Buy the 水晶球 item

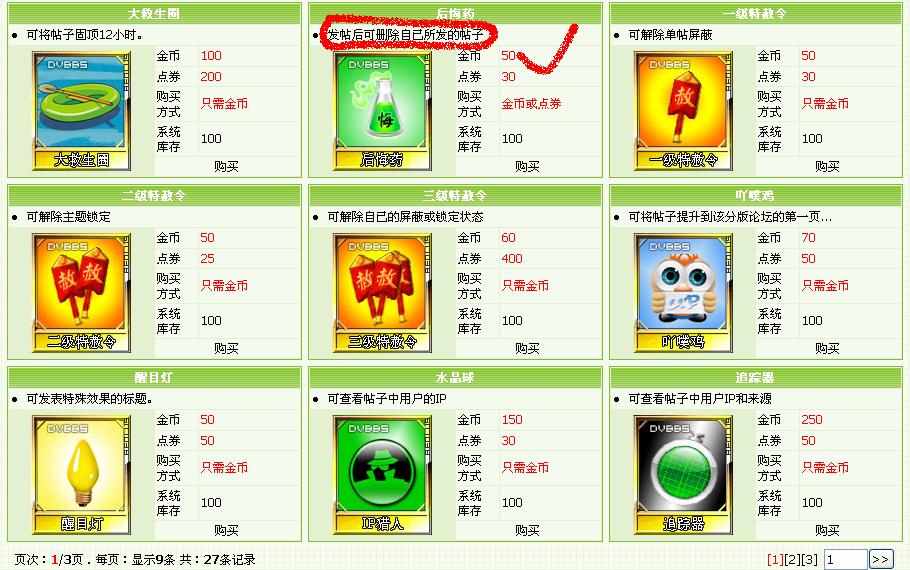pyautogui.click(x=527, y=530)
